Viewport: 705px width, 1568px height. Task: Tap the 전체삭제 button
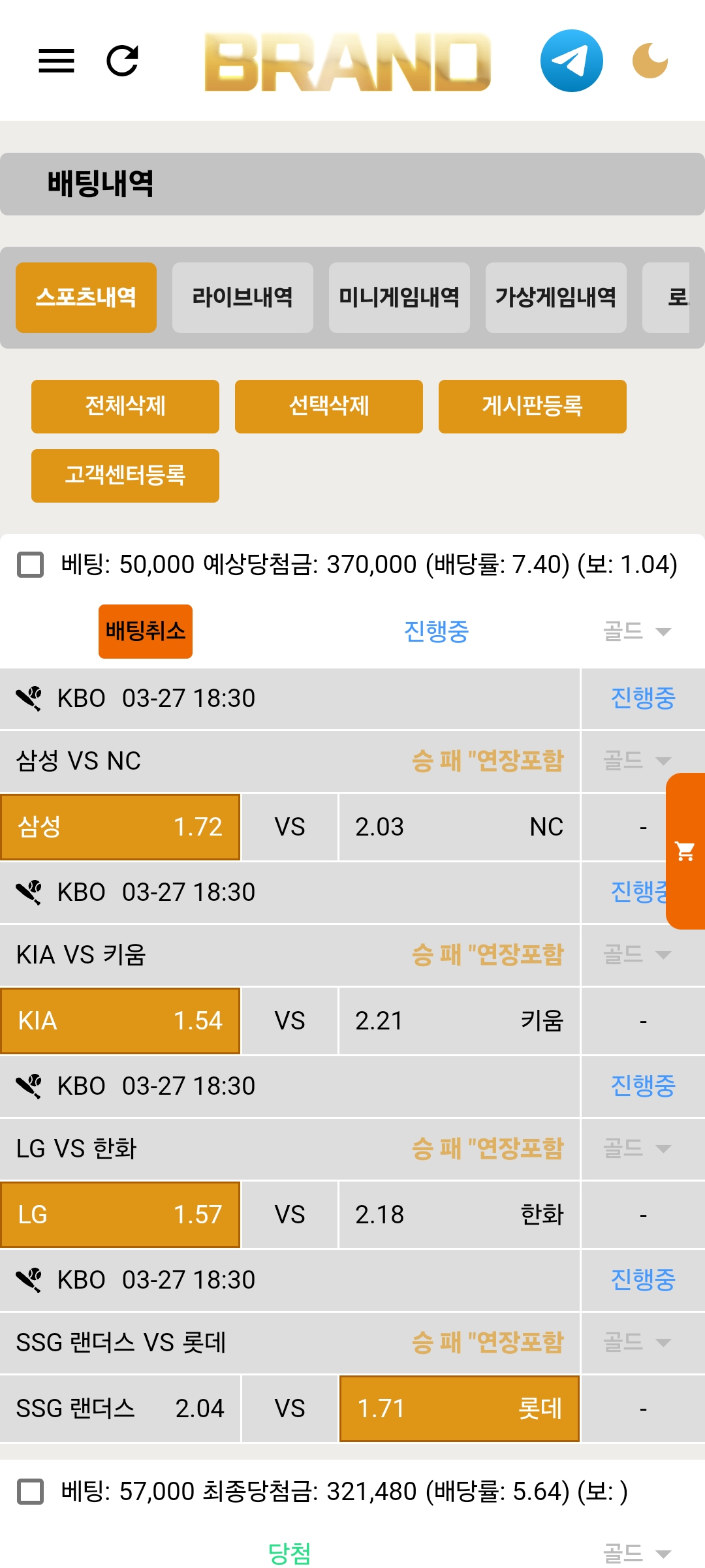[125, 406]
